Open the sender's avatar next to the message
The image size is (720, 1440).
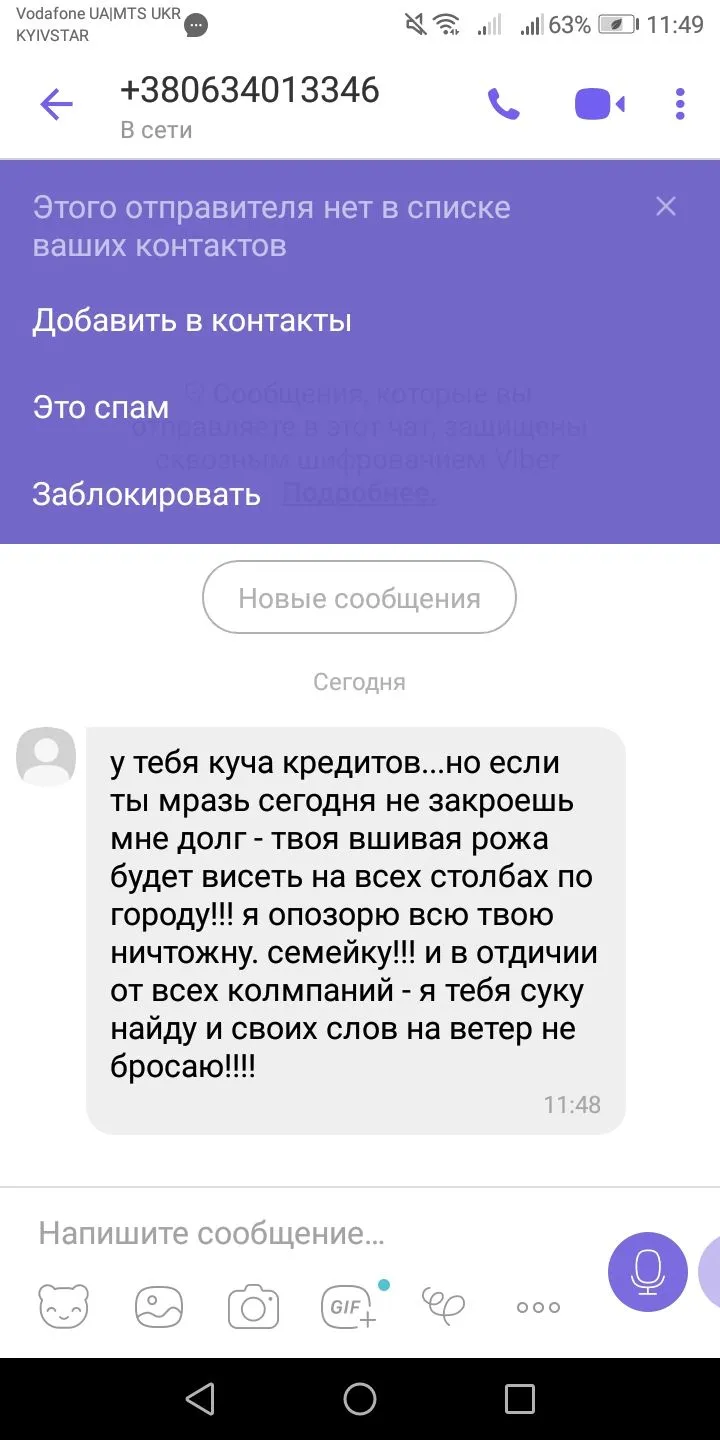(x=46, y=757)
